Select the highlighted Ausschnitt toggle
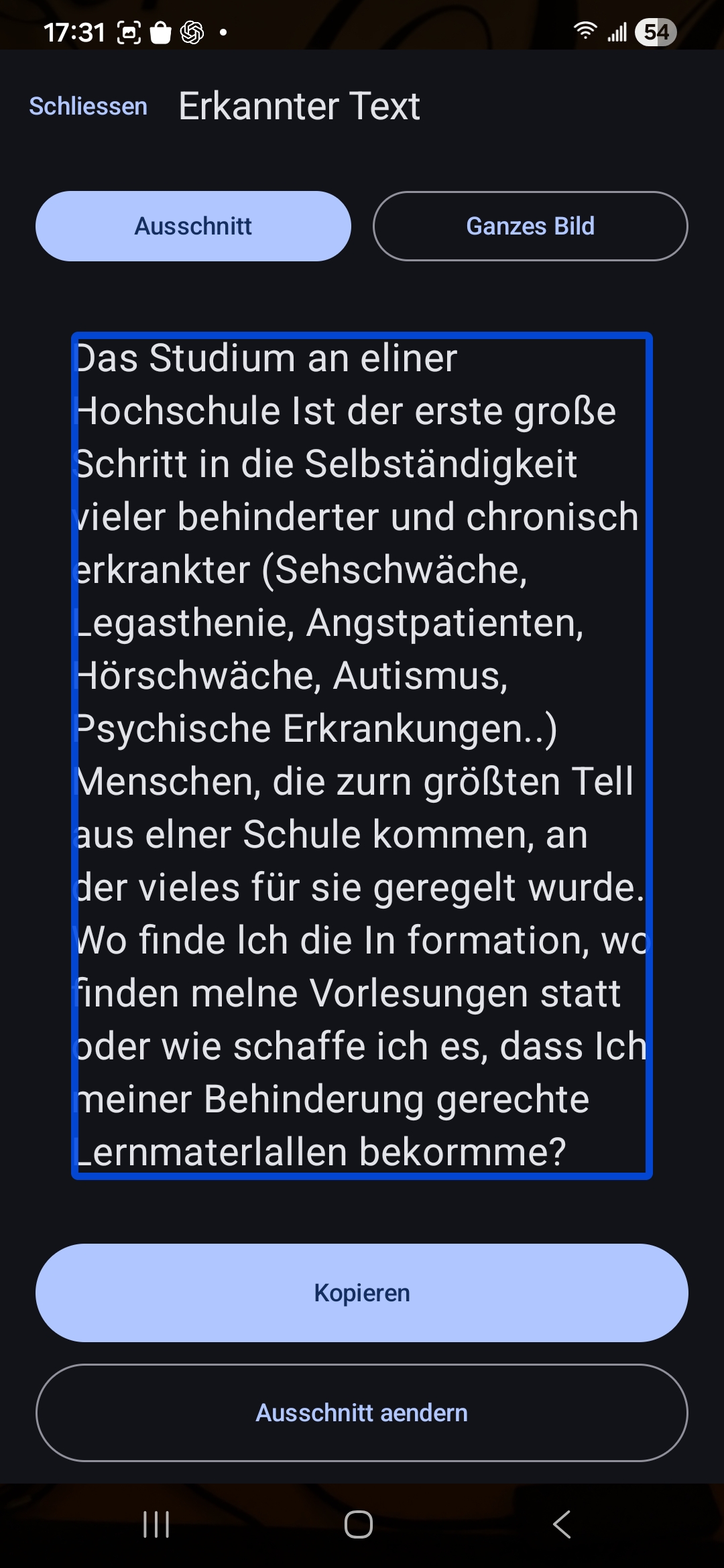The width and height of the screenshot is (724, 1568). pos(193,226)
